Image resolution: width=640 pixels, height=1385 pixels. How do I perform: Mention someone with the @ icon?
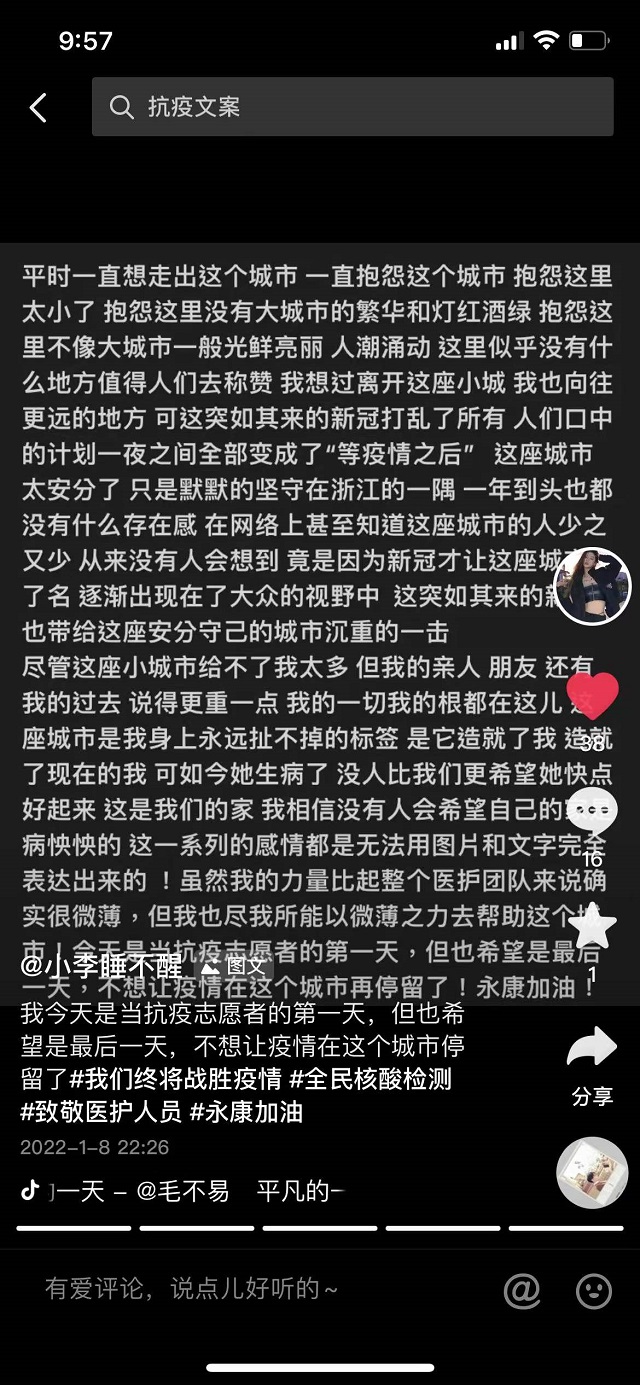(x=521, y=1290)
